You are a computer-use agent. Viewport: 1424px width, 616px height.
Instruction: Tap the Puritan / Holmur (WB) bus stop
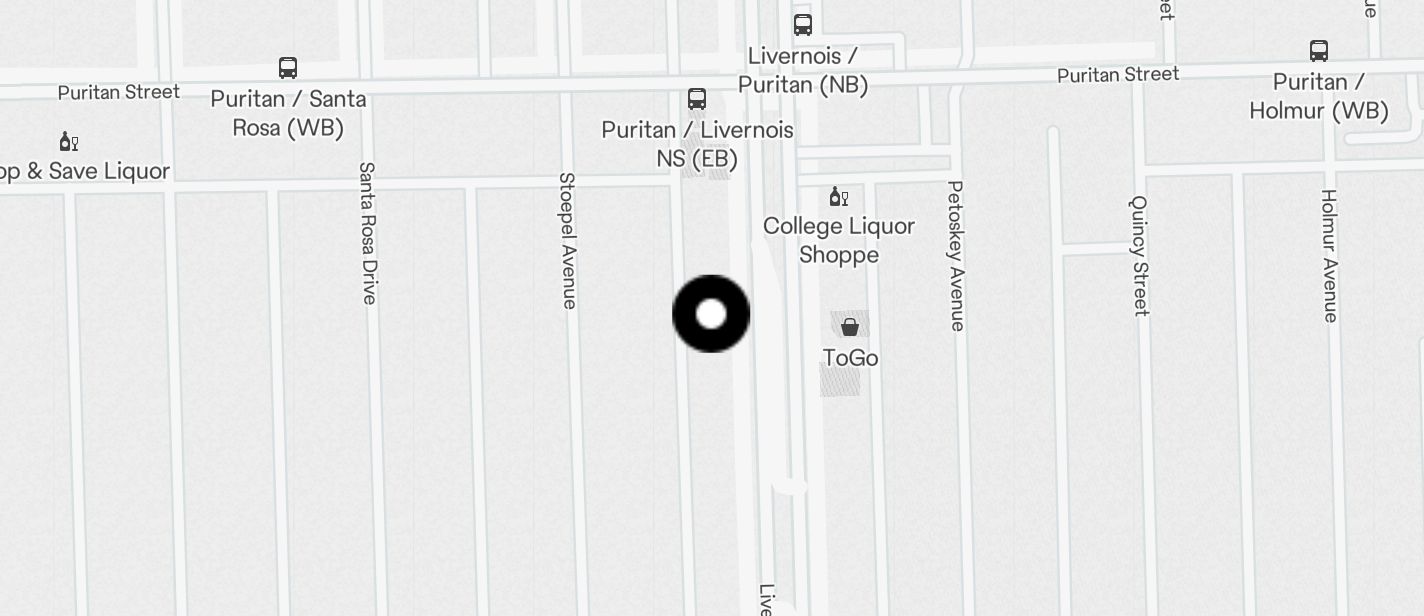(1319, 51)
